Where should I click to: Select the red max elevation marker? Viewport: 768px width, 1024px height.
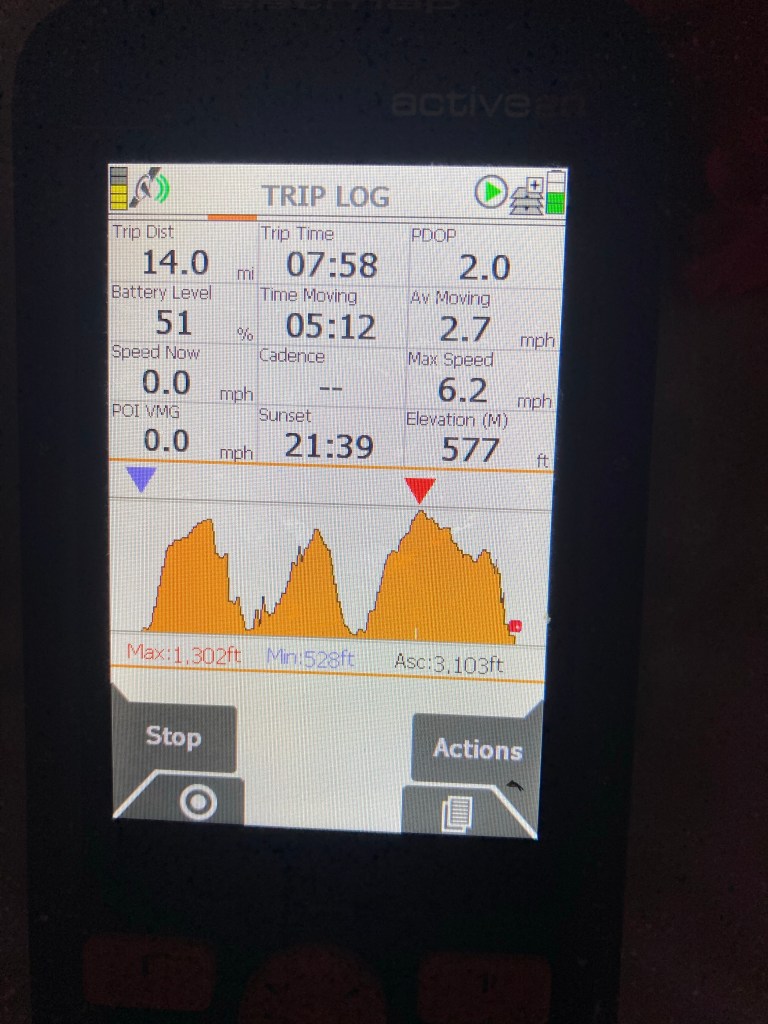(420, 490)
